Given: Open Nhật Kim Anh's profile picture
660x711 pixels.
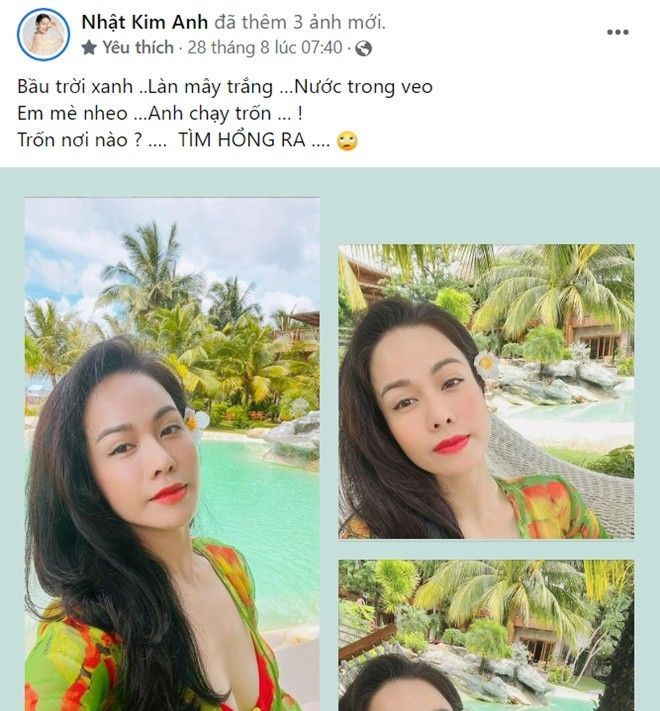Looking at the screenshot, I should tap(43, 34).
